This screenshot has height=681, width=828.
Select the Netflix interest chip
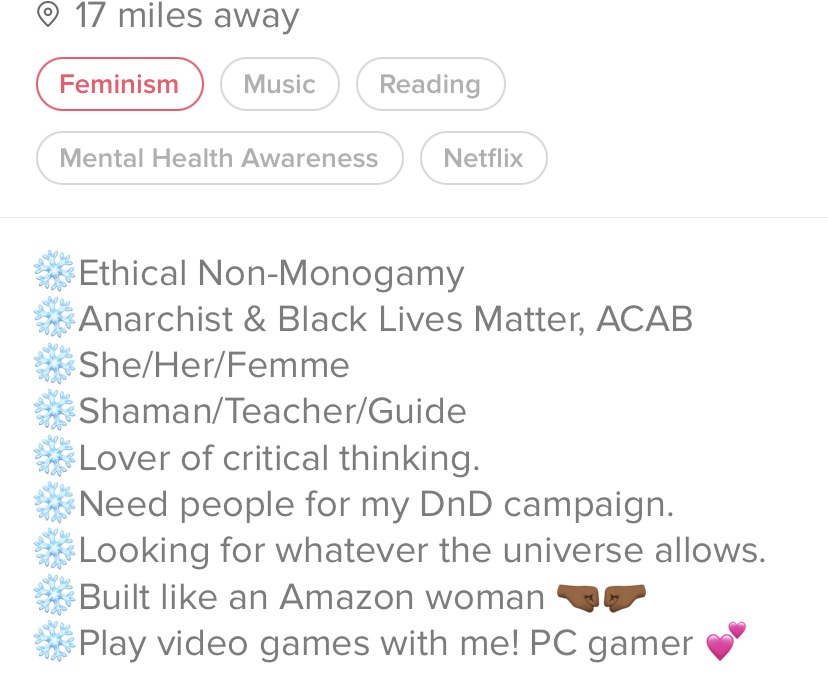point(483,158)
